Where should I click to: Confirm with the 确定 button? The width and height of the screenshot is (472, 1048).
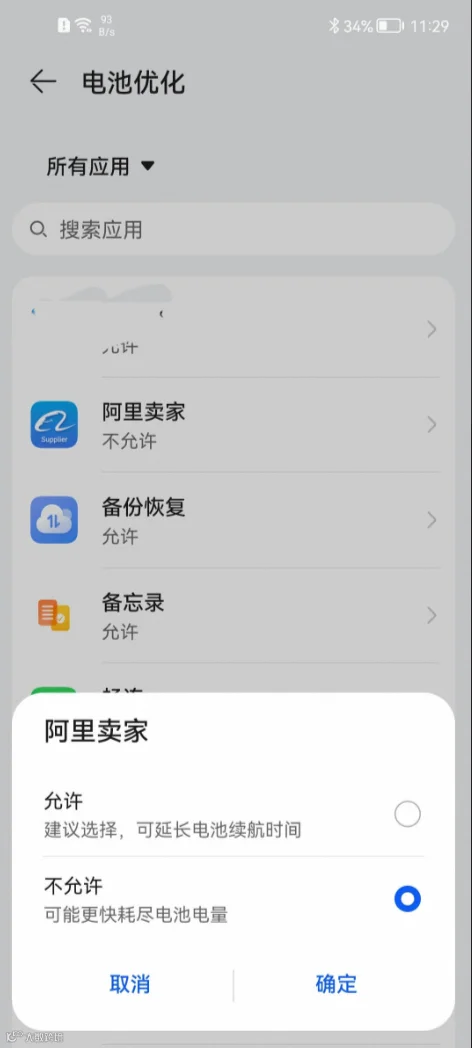[336, 984]
